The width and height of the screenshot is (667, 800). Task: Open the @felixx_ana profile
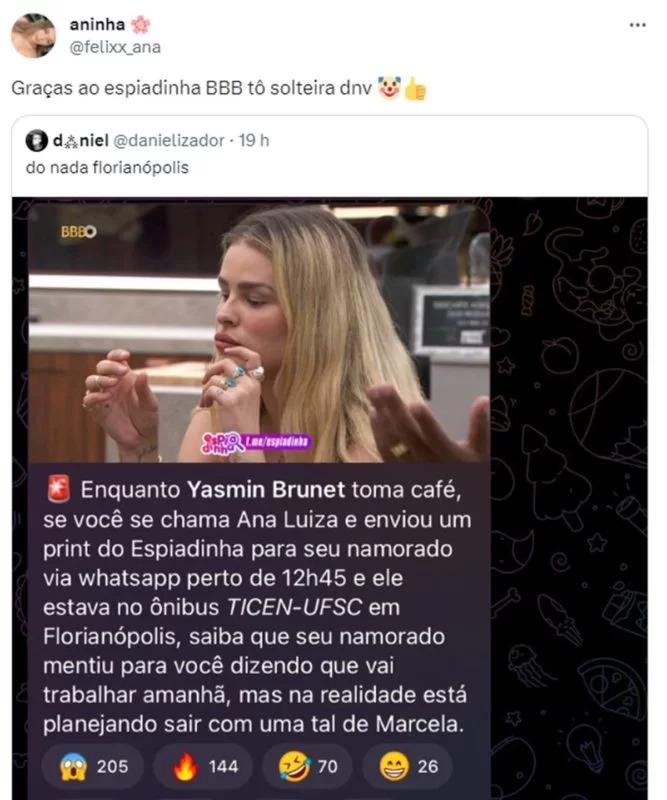tap(114, 47)
